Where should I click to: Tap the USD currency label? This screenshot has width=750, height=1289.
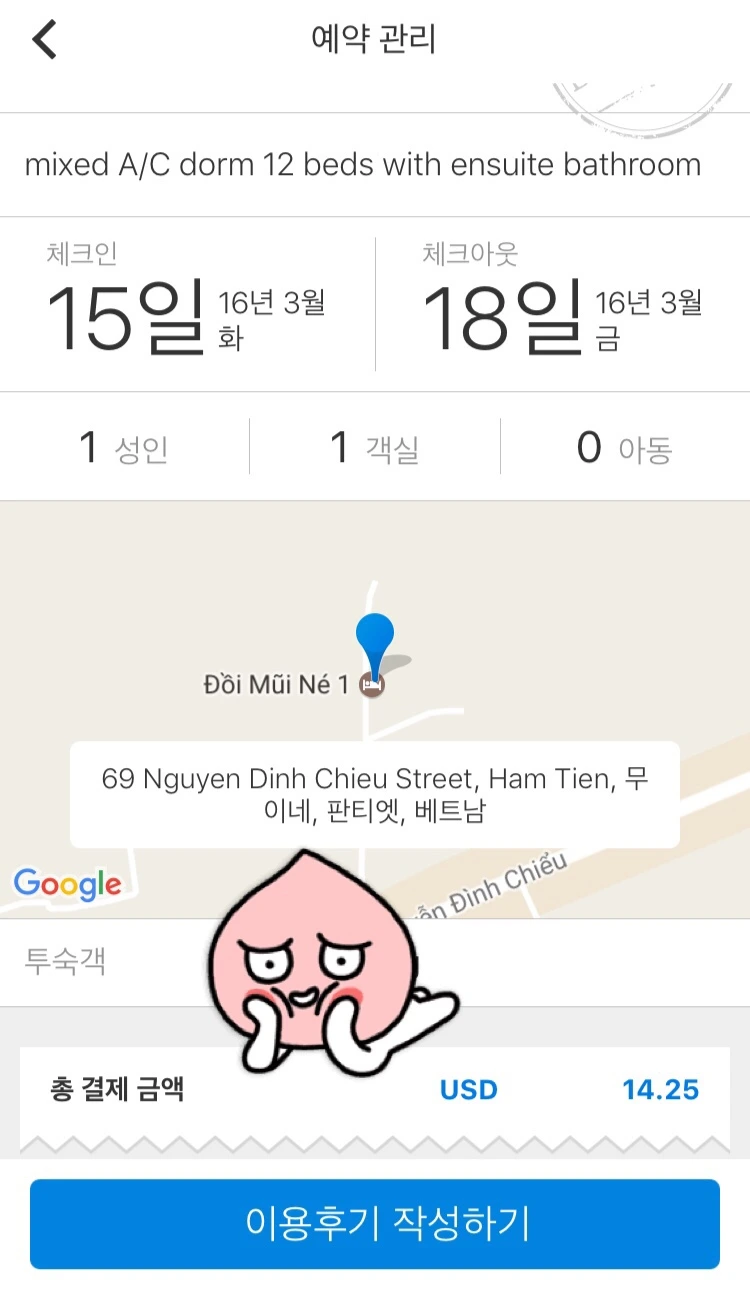pos(467,1090)
